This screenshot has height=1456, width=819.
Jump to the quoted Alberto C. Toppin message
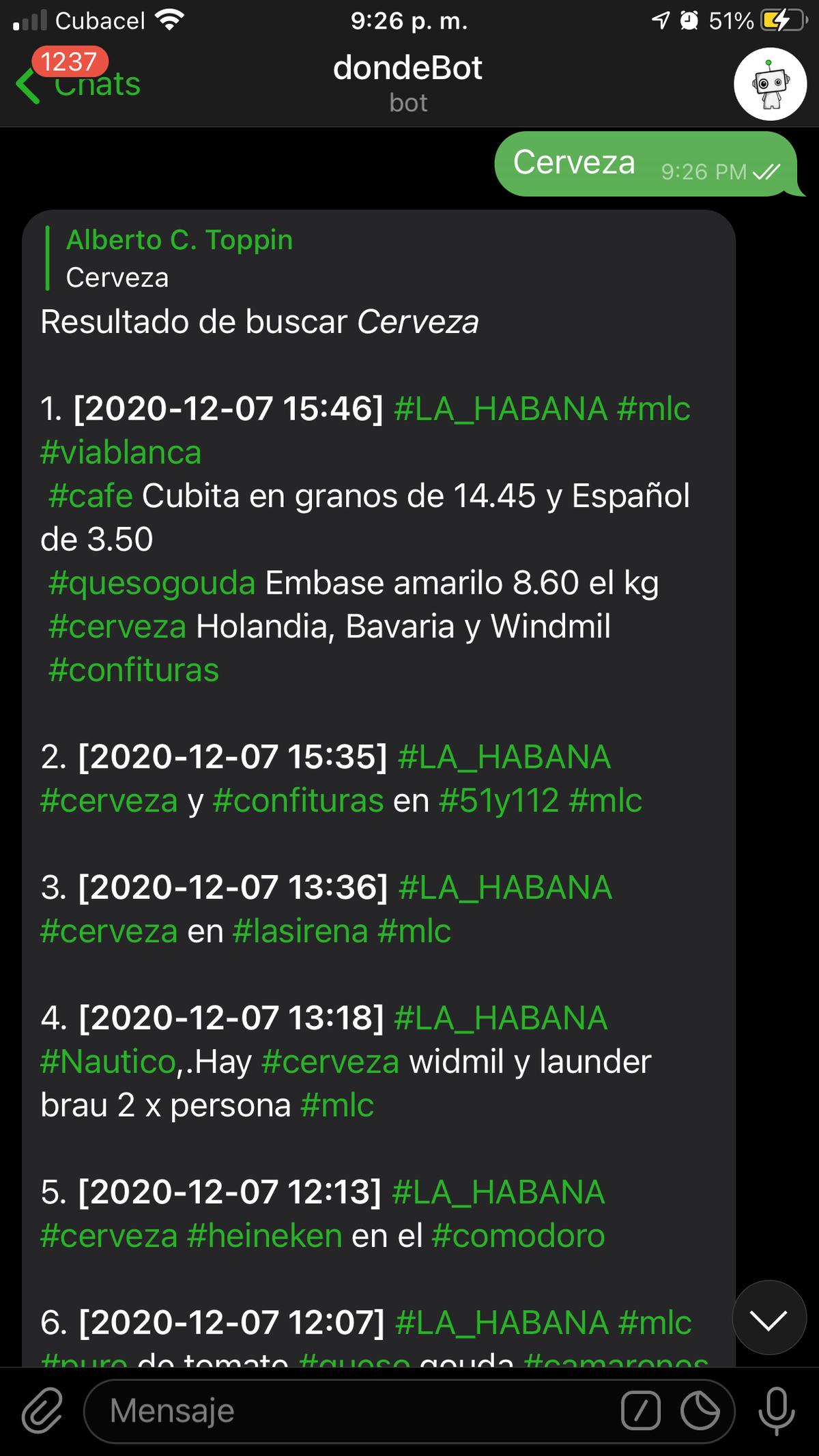[179, 258]
